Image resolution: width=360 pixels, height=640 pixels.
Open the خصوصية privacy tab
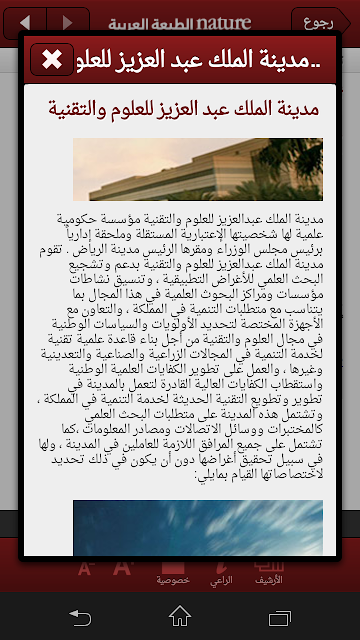coord(173,572)
